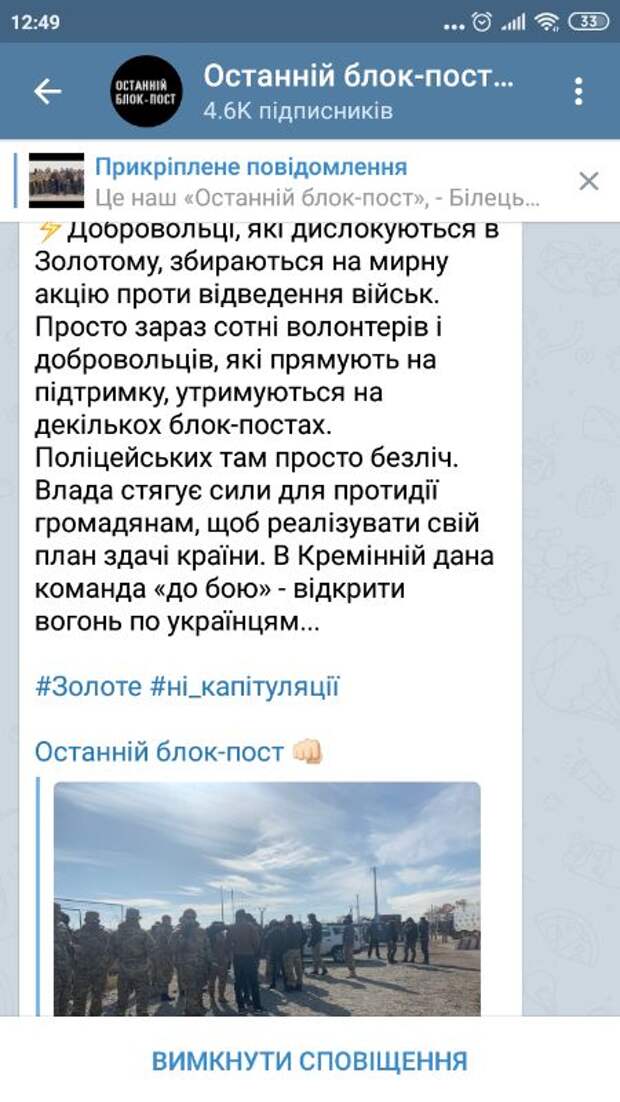Open Останній блок-пост channel info
620x1102 pixels.
click(358, 91)
